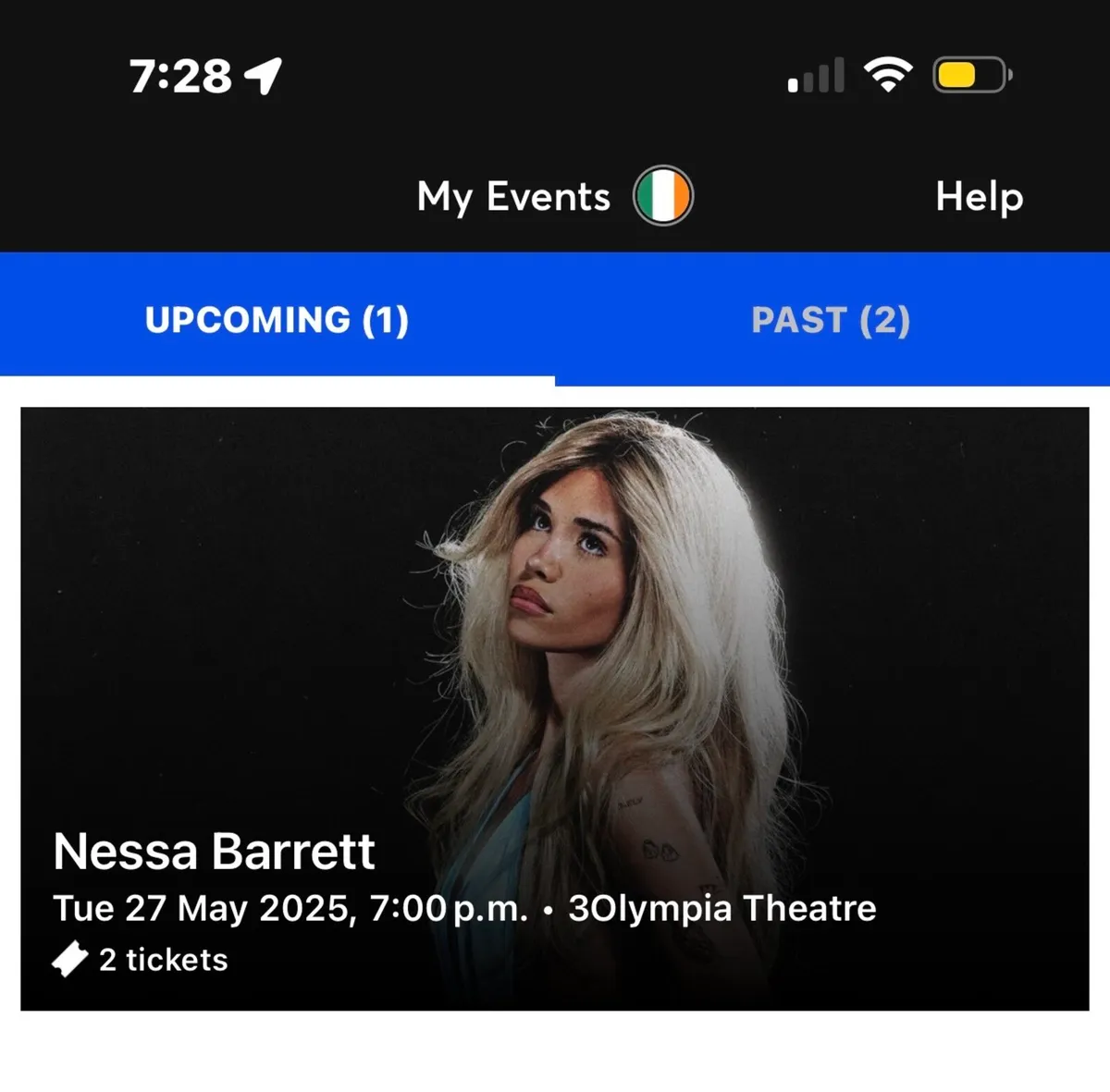Open the Nessa Barrett event card
The height and width of the screenshot is (1092, 1110).
pyautogui.click(x=555, y=708)
